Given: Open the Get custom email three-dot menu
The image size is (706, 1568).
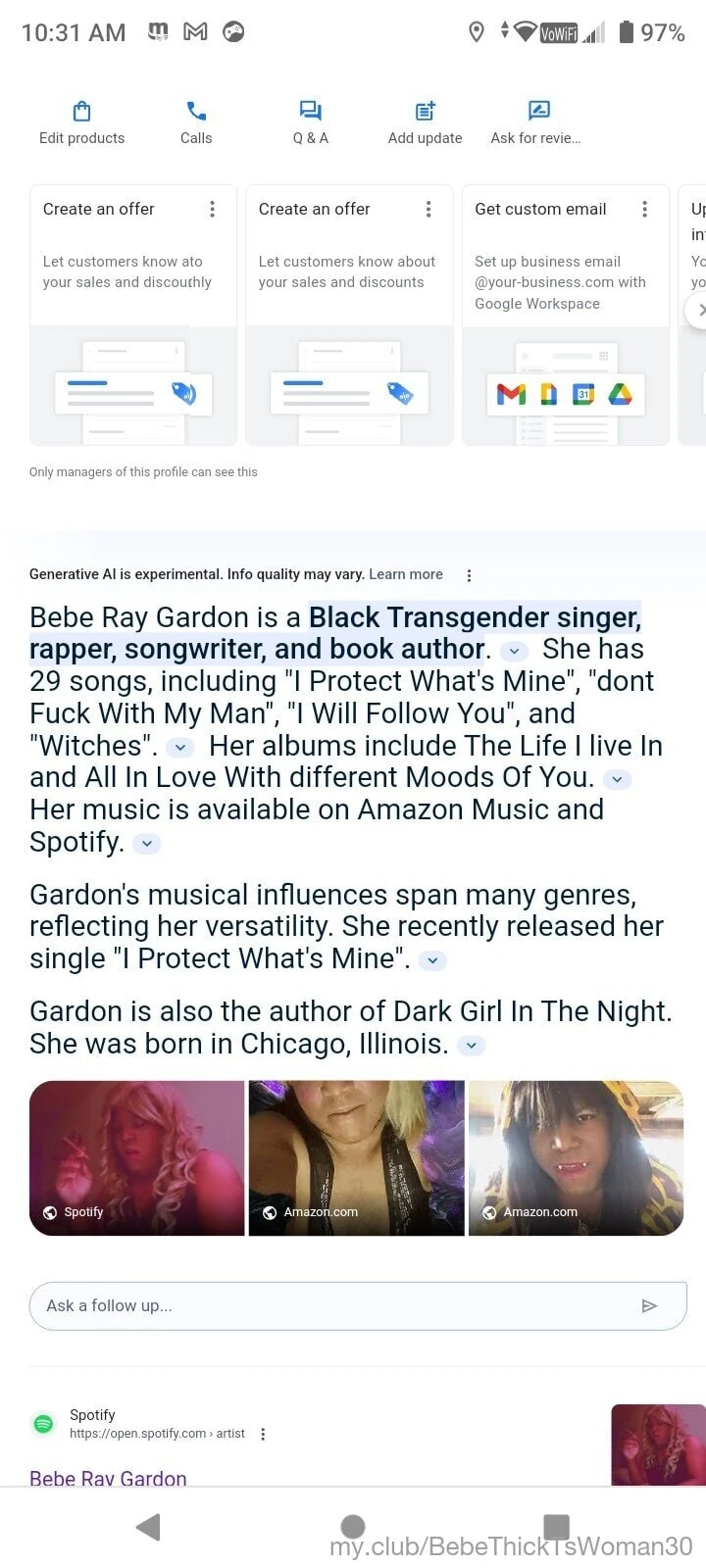Looking at the screenshot, I should [x=644, y=209].
